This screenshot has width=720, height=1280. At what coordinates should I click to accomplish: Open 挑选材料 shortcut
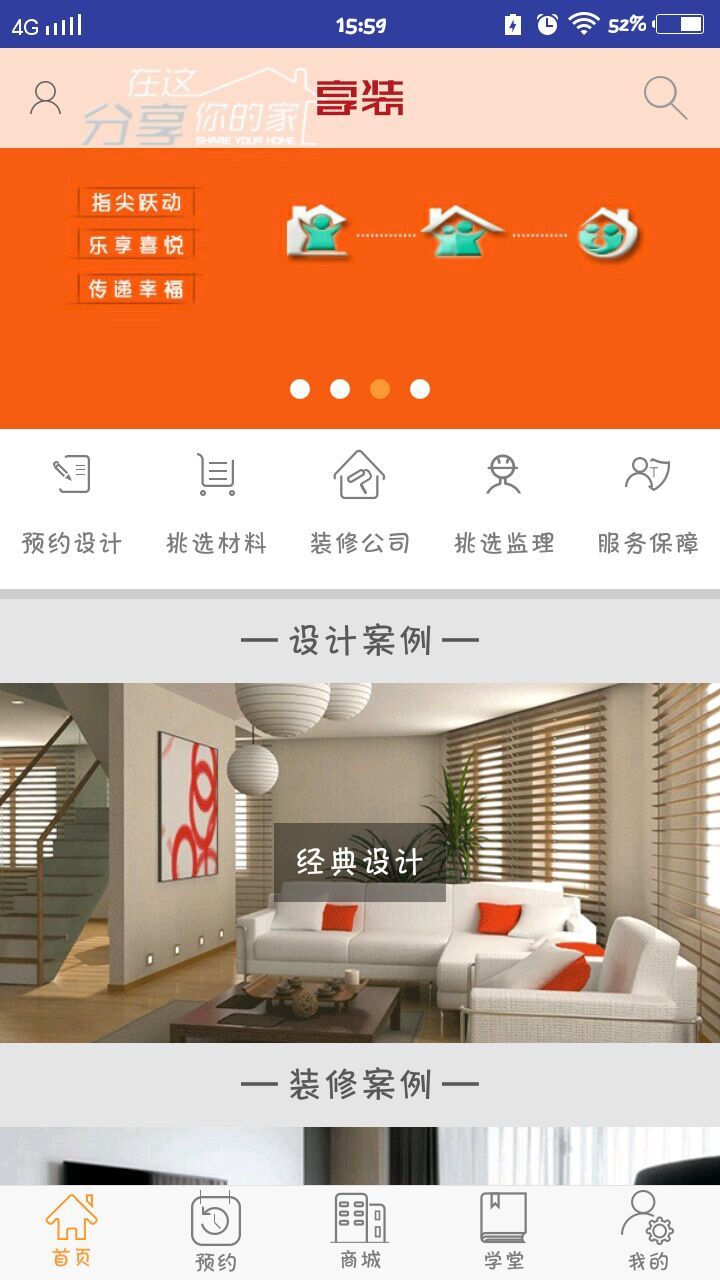click(216, 503)
